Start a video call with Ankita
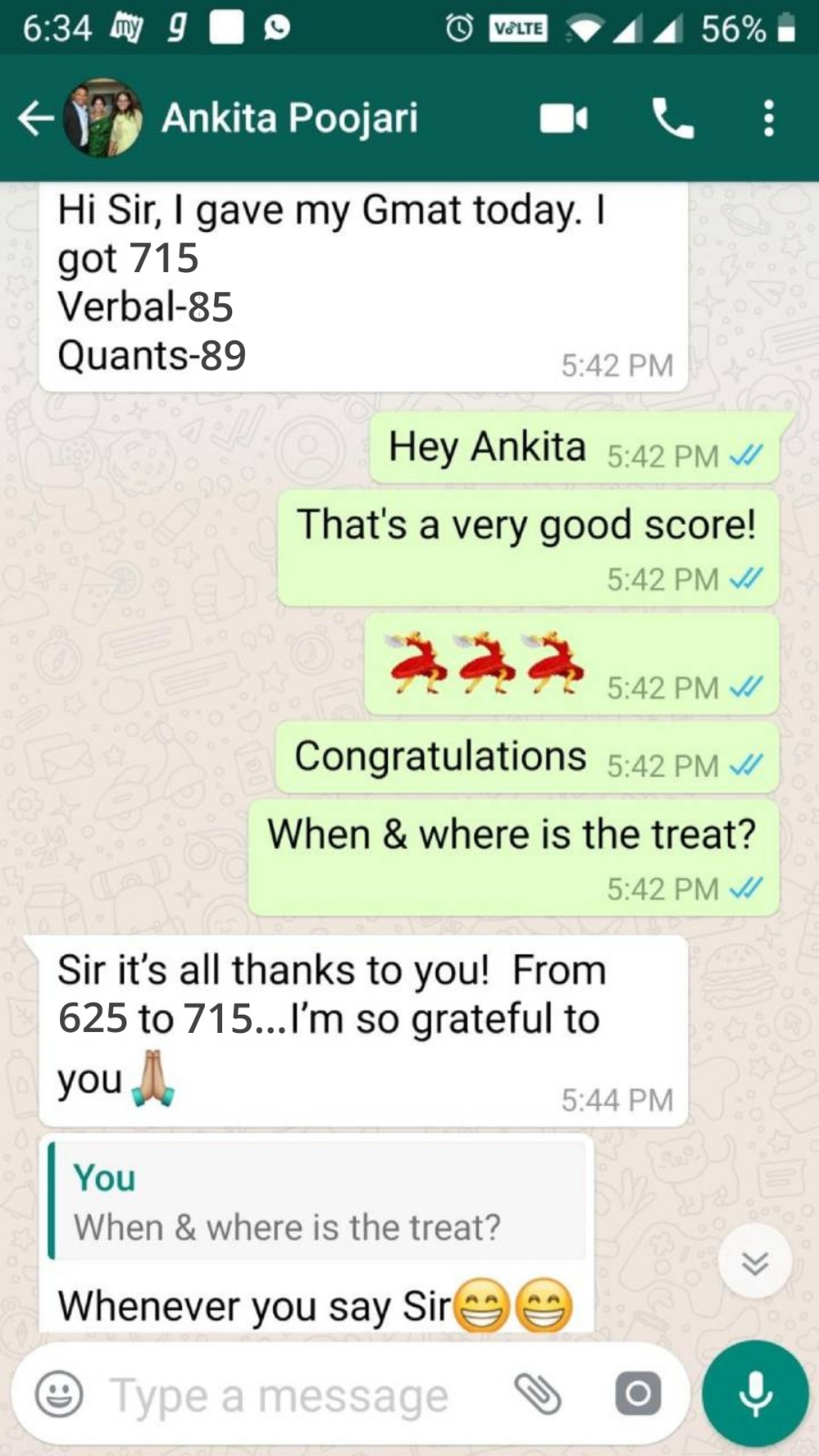The height and width of the screenshot is (1456, 819). coord(563,118)
